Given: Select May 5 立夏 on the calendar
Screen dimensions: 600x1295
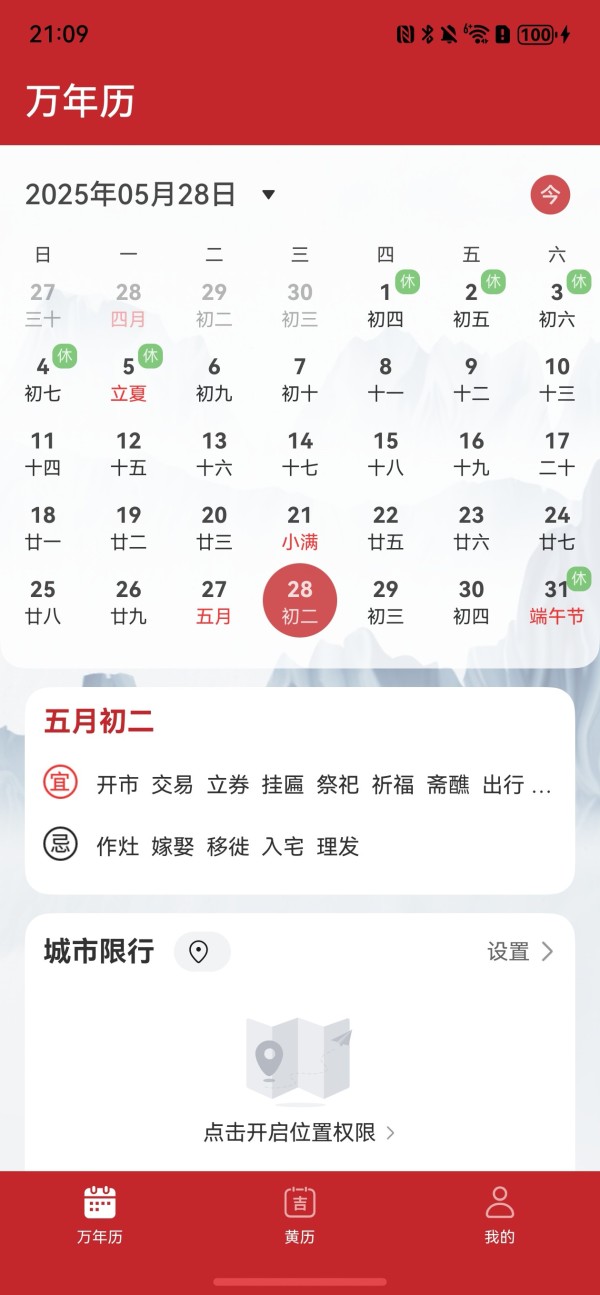Looking at the screenshot, I should (x=129, y=379).
